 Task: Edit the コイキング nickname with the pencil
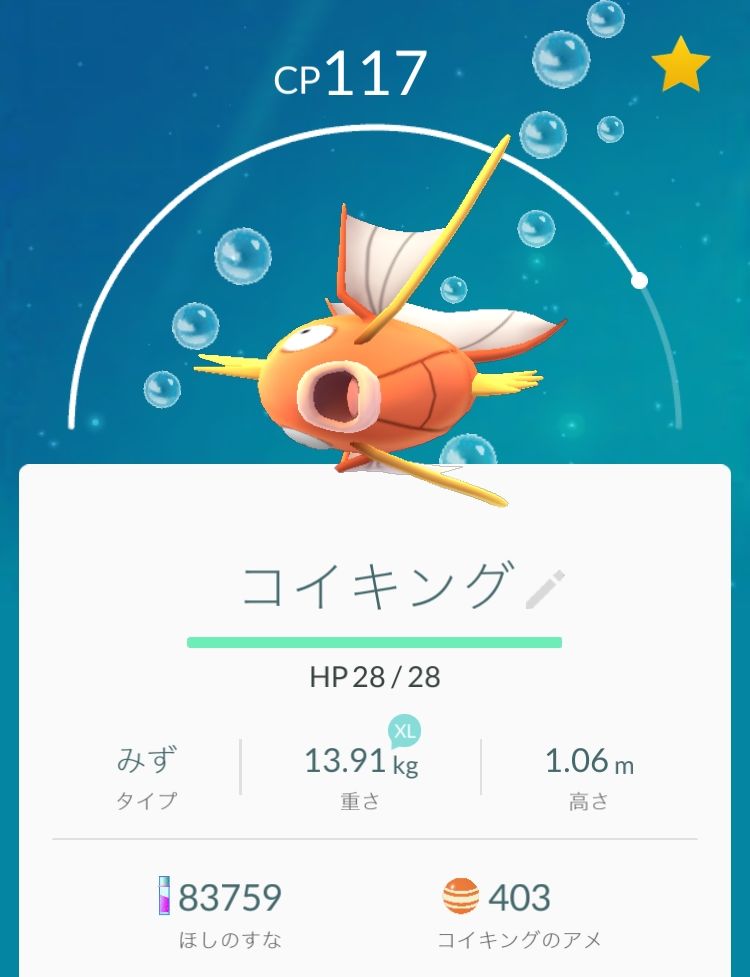[546, 590]
